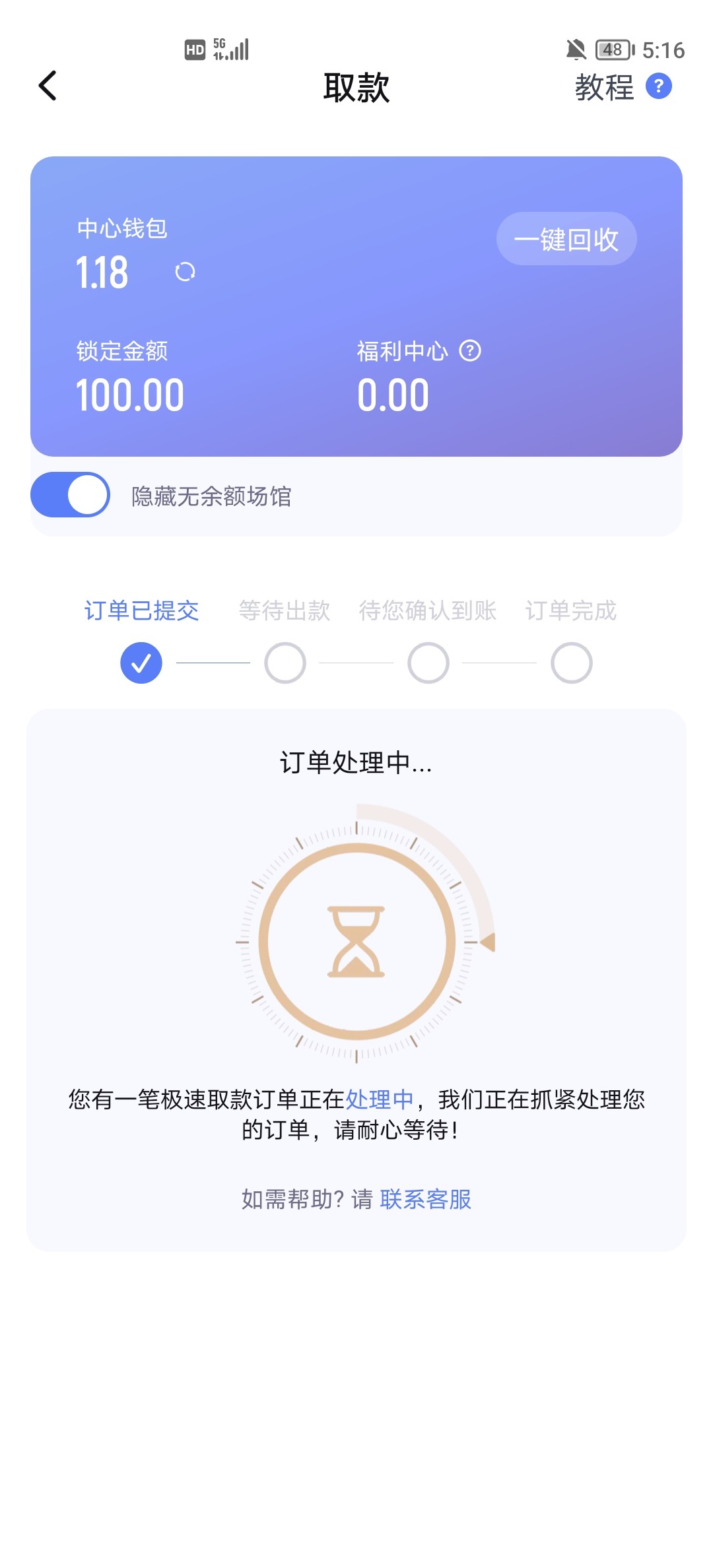Toggle the hidden-venue switch off
The width and height of the screenshot is (713, 1568).
(x=70, y=494)
